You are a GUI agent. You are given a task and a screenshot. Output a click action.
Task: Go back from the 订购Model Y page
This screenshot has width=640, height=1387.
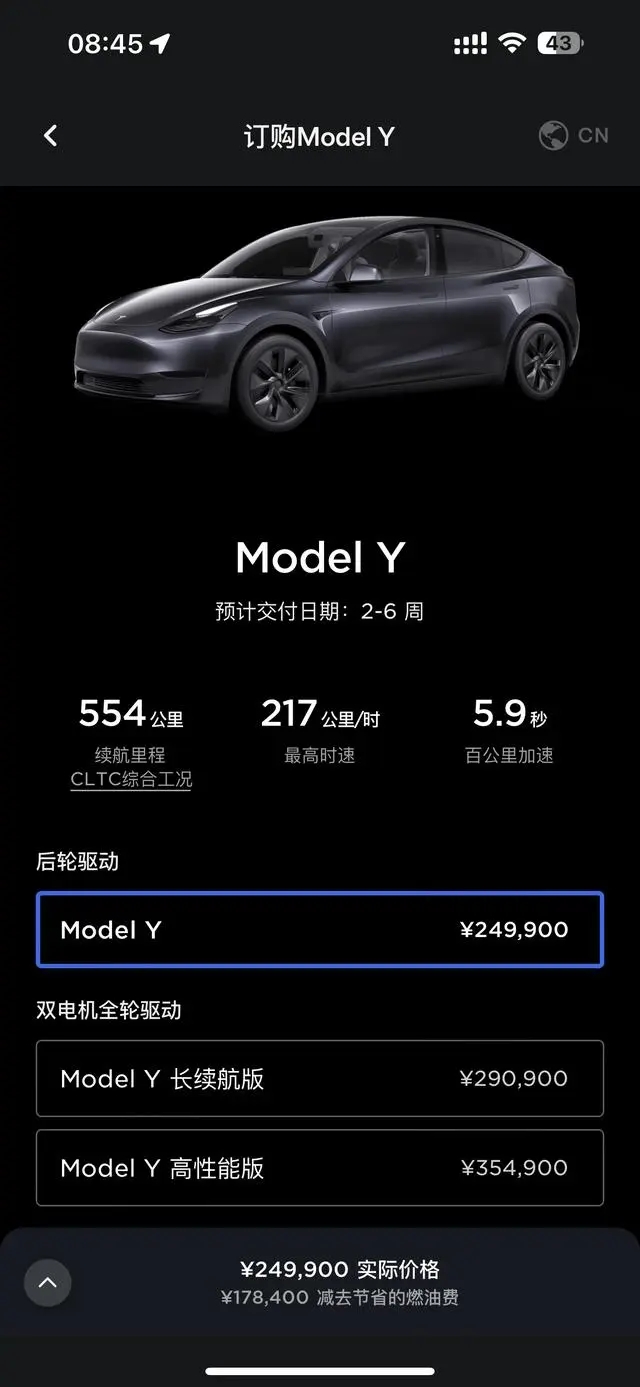[x=50, y=136]
